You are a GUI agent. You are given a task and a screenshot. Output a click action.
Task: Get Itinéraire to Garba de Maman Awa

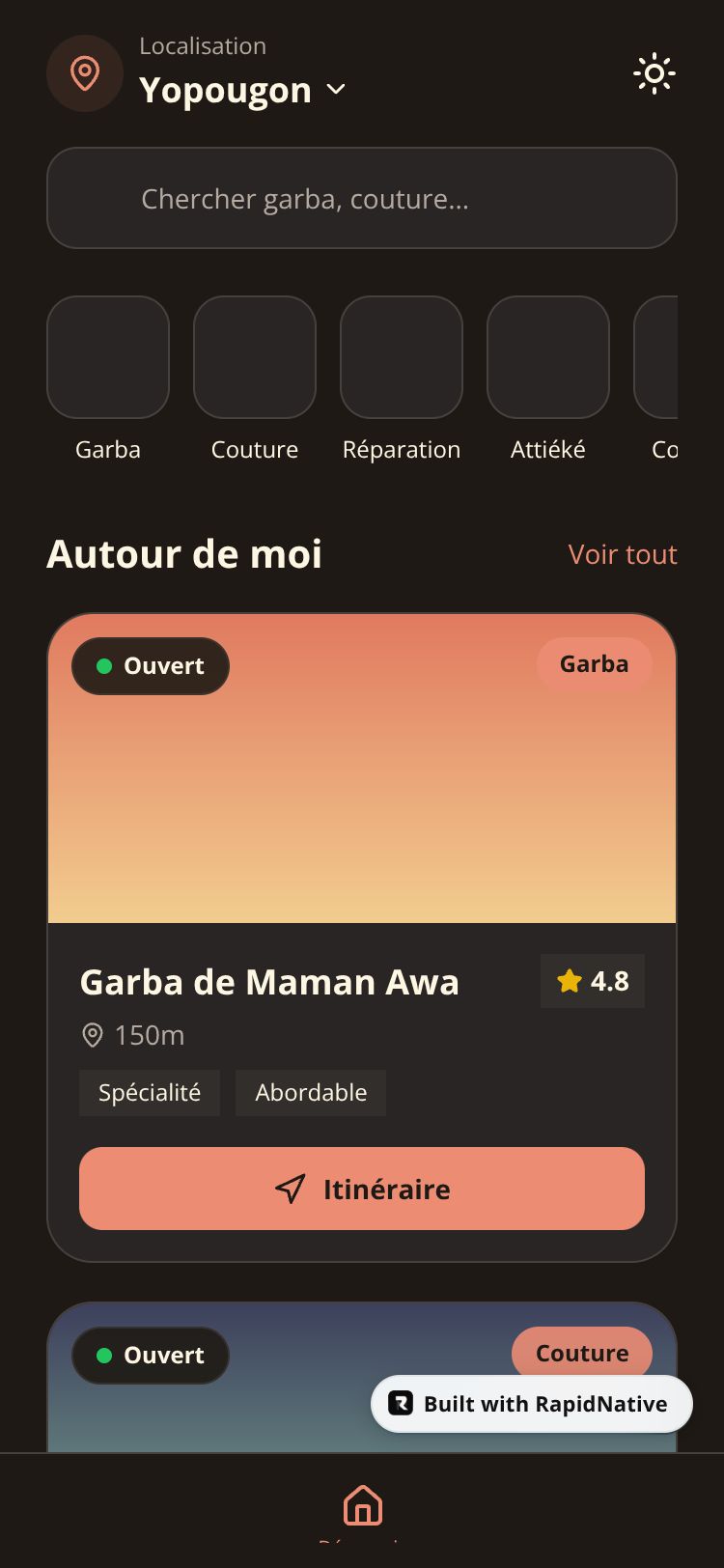click(362, 1189)
